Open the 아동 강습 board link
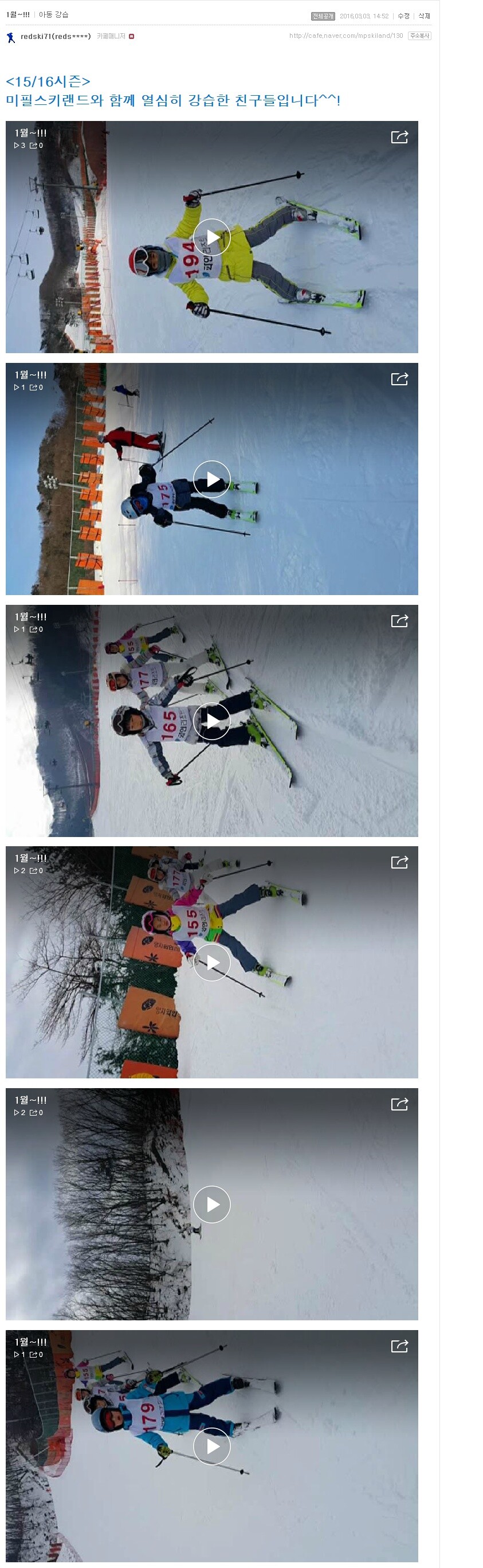 (x=53, y=14)
